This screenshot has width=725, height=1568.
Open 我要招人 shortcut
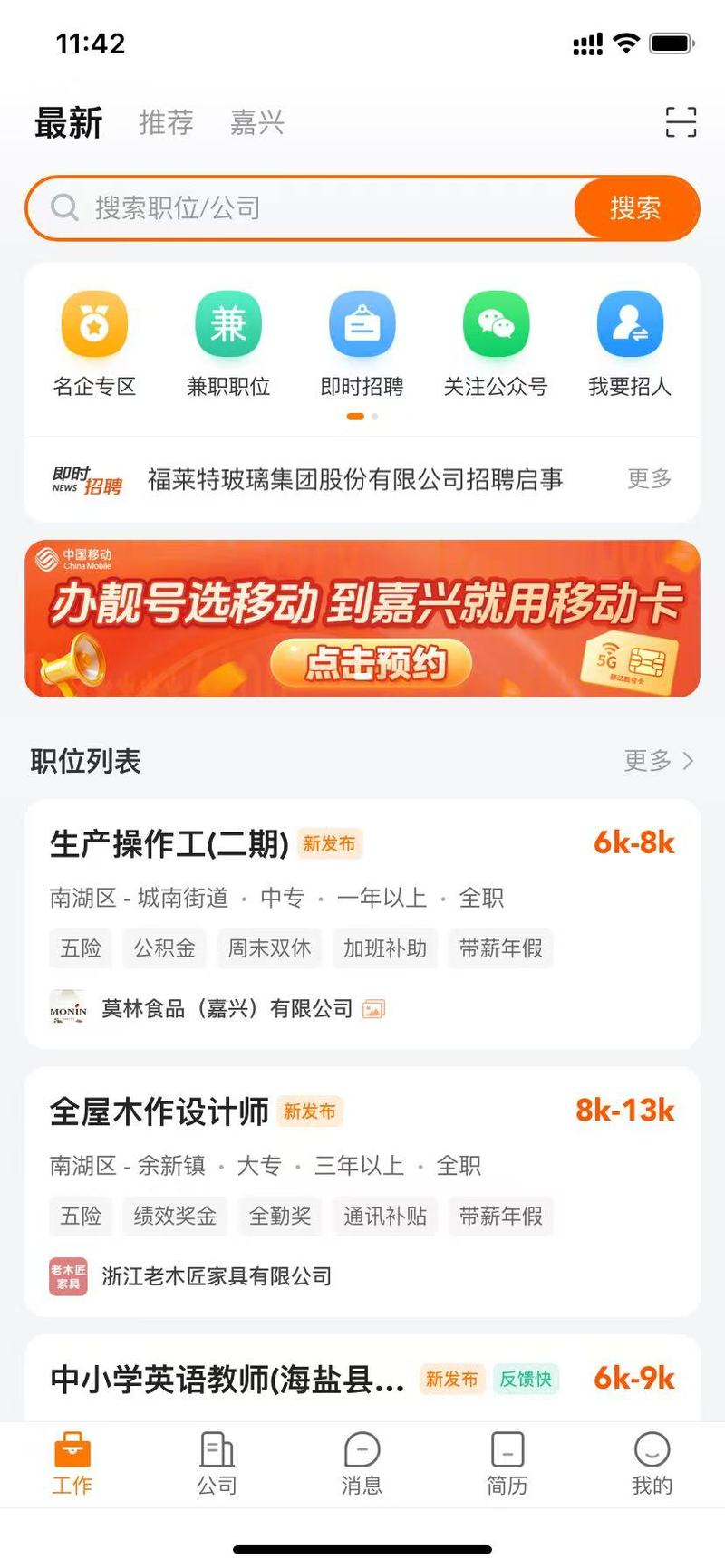[630, 344]
